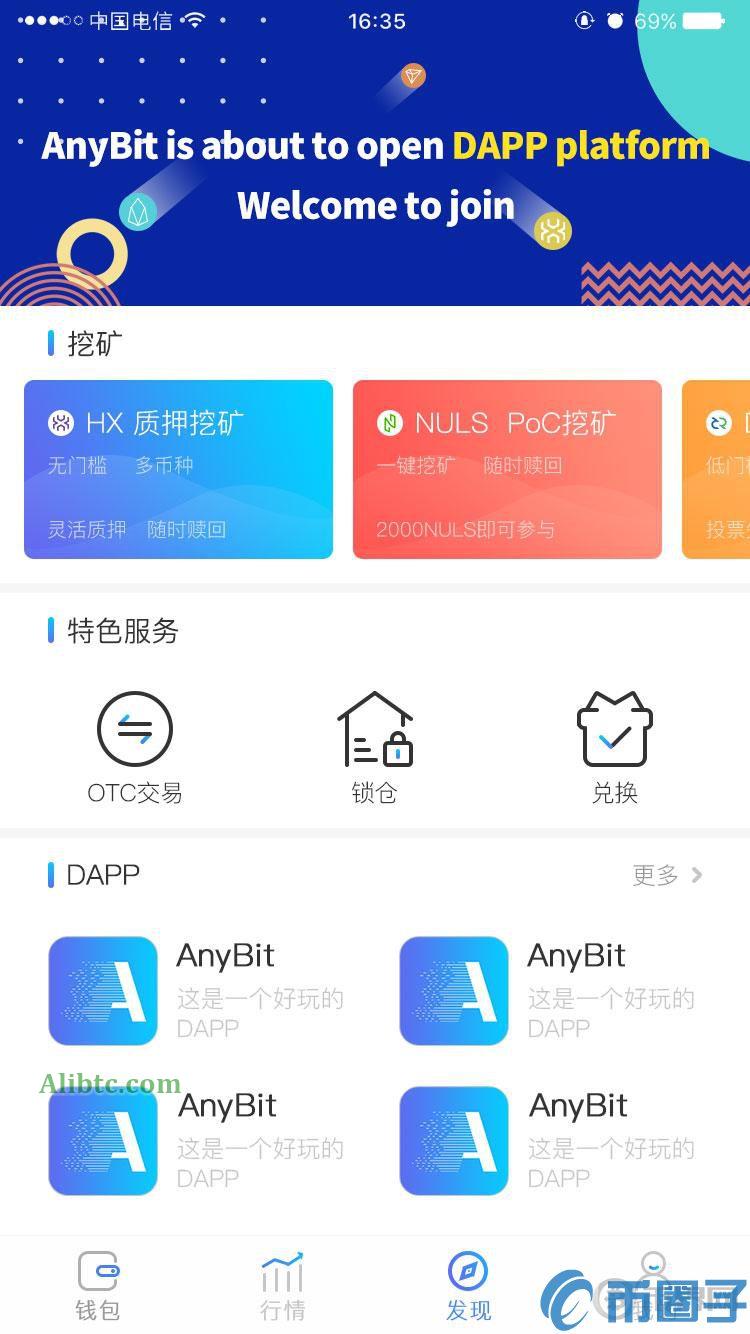
Task: Open the NULS PoC挖矿 card
Action: tap(506, 468)
